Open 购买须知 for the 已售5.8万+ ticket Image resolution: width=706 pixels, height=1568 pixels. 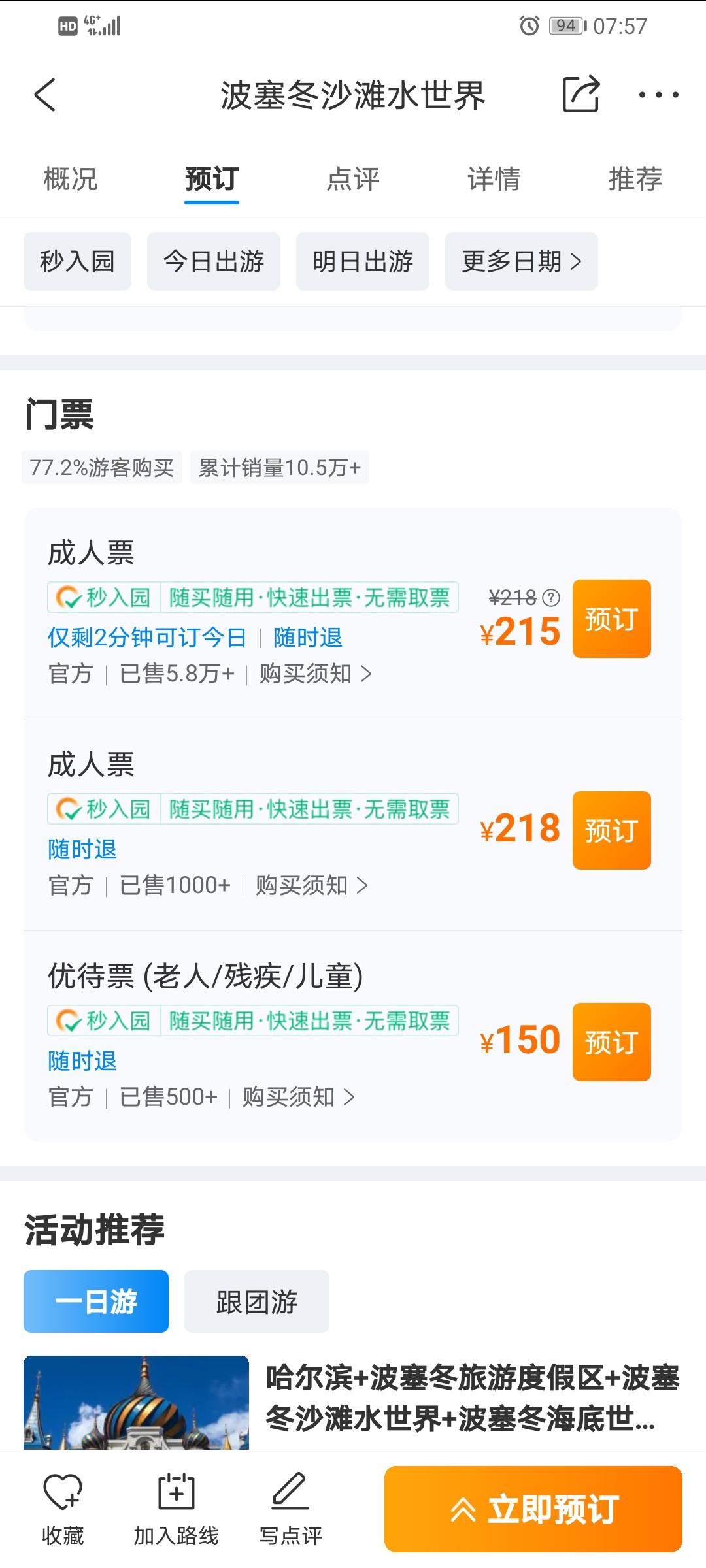pos(316,674)
